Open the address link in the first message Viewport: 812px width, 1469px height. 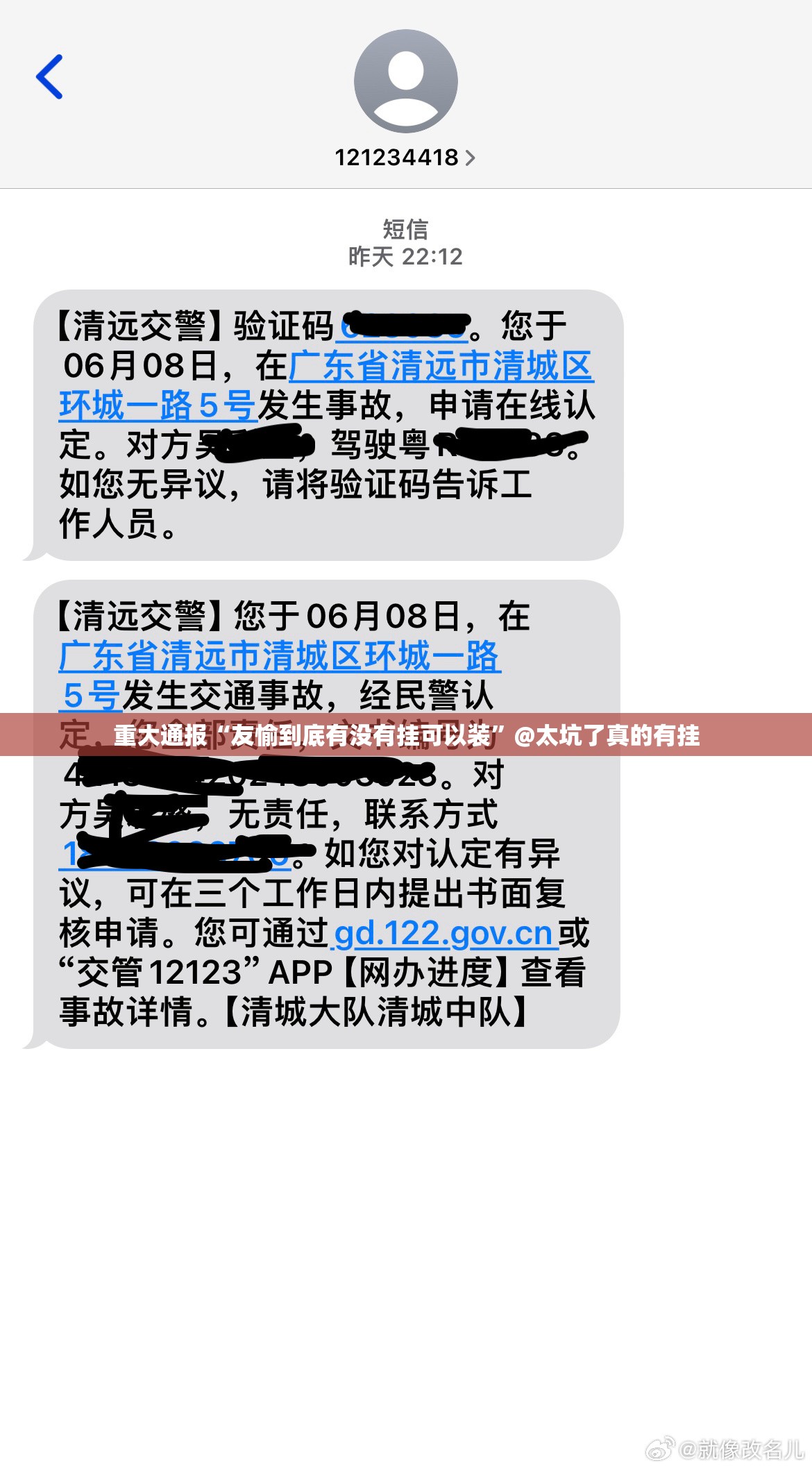440,367
